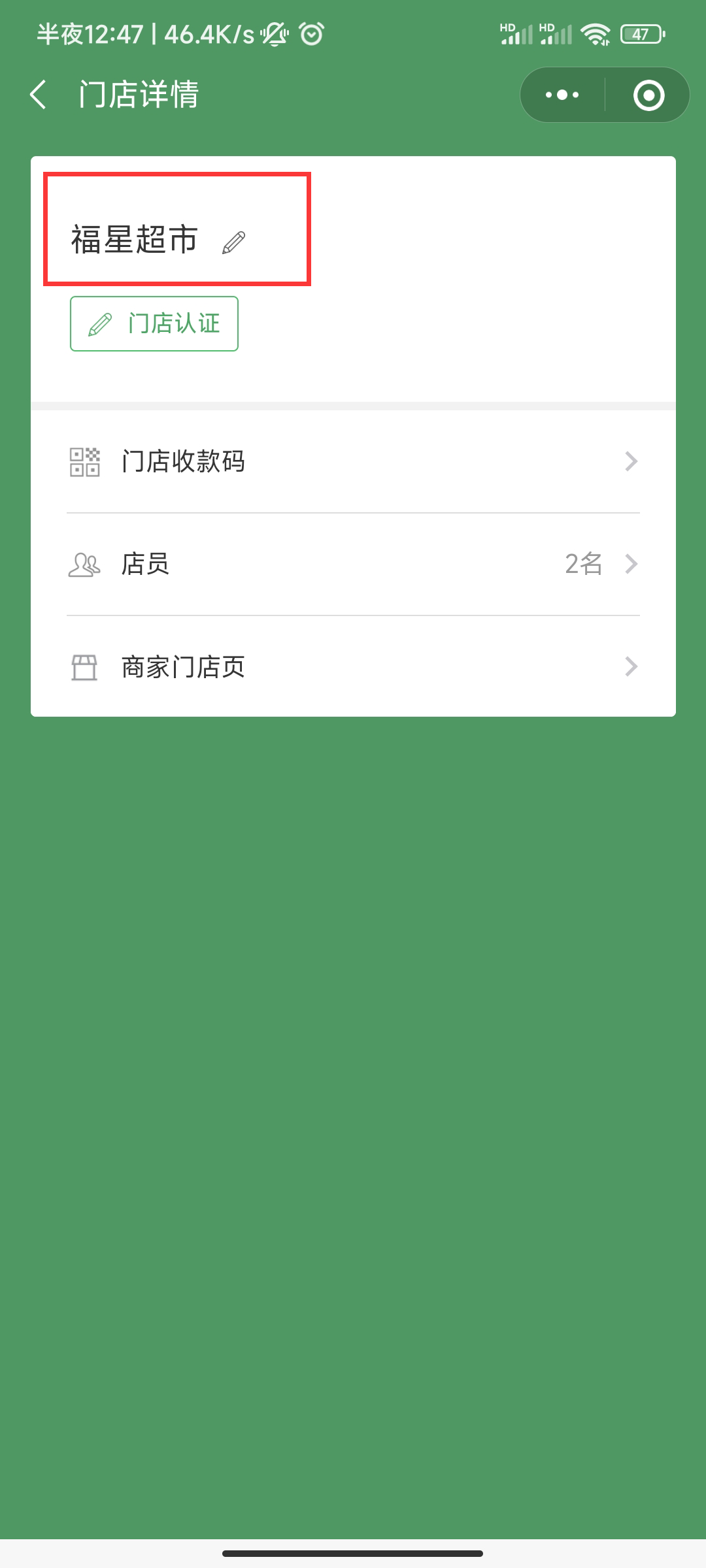The width and height of the screenshot is (706, 1568).
Task: Close the mini program with the circle button
Action: (648, 95)
